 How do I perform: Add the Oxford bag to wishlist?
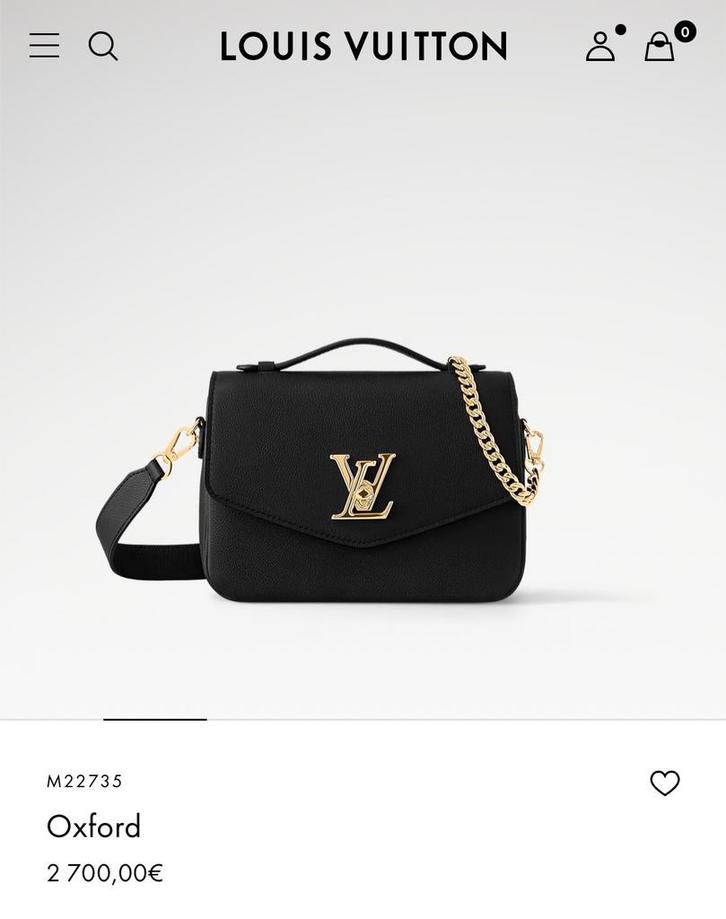[x=665, y=783]
